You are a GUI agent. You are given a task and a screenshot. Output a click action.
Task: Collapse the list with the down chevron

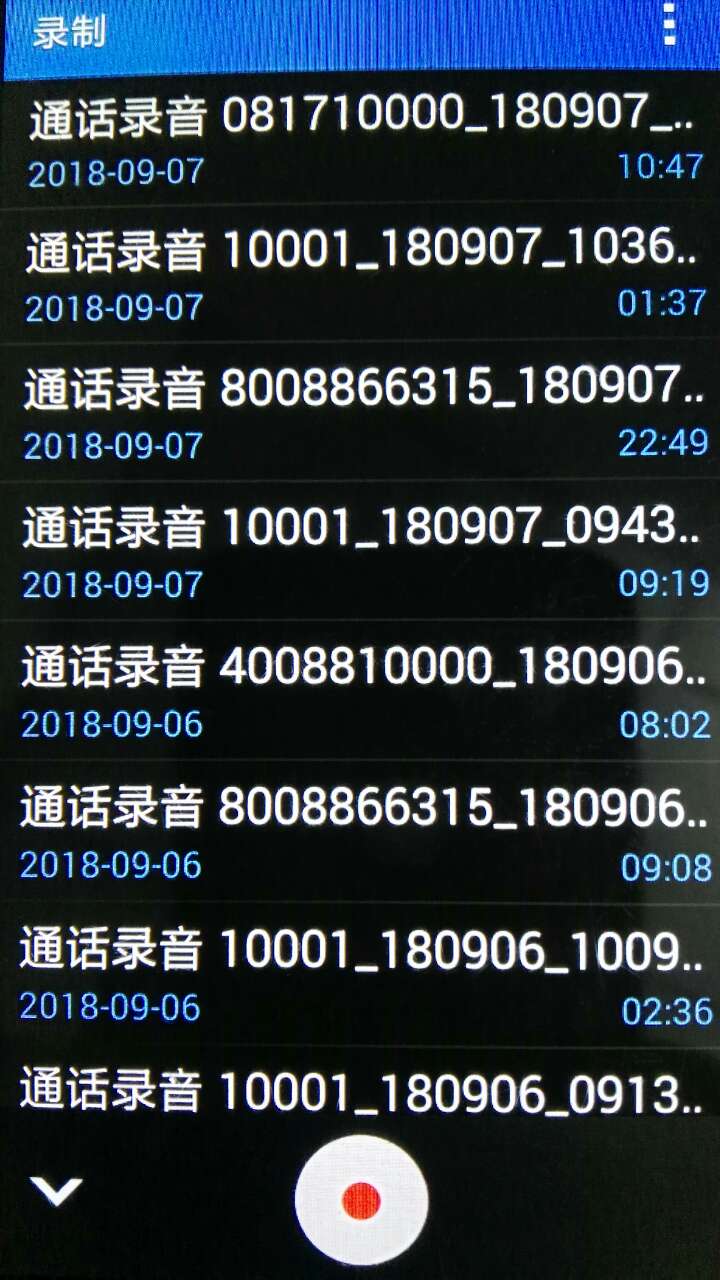[55, 1190]
